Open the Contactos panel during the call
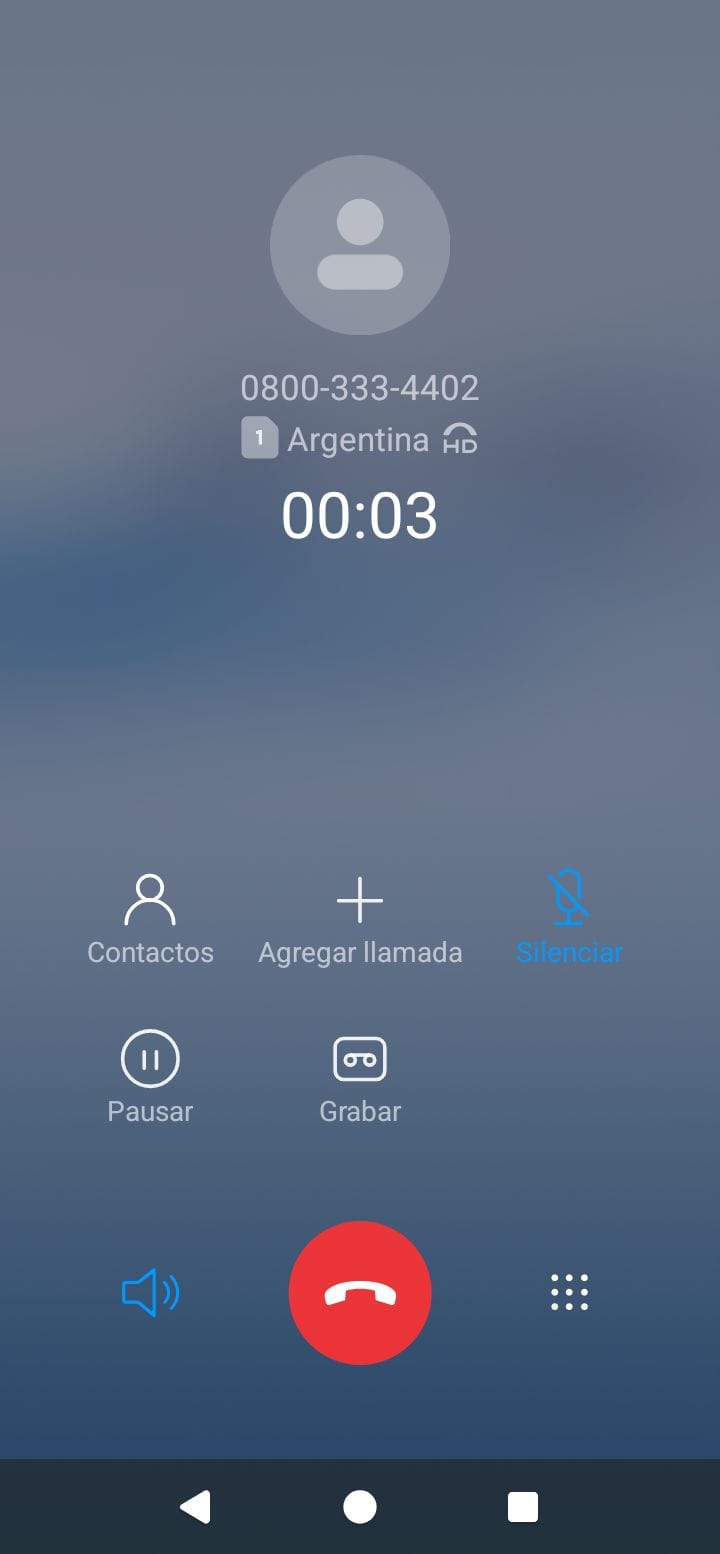The width and height of the screenshot is (720, 1554). point(150,918)
